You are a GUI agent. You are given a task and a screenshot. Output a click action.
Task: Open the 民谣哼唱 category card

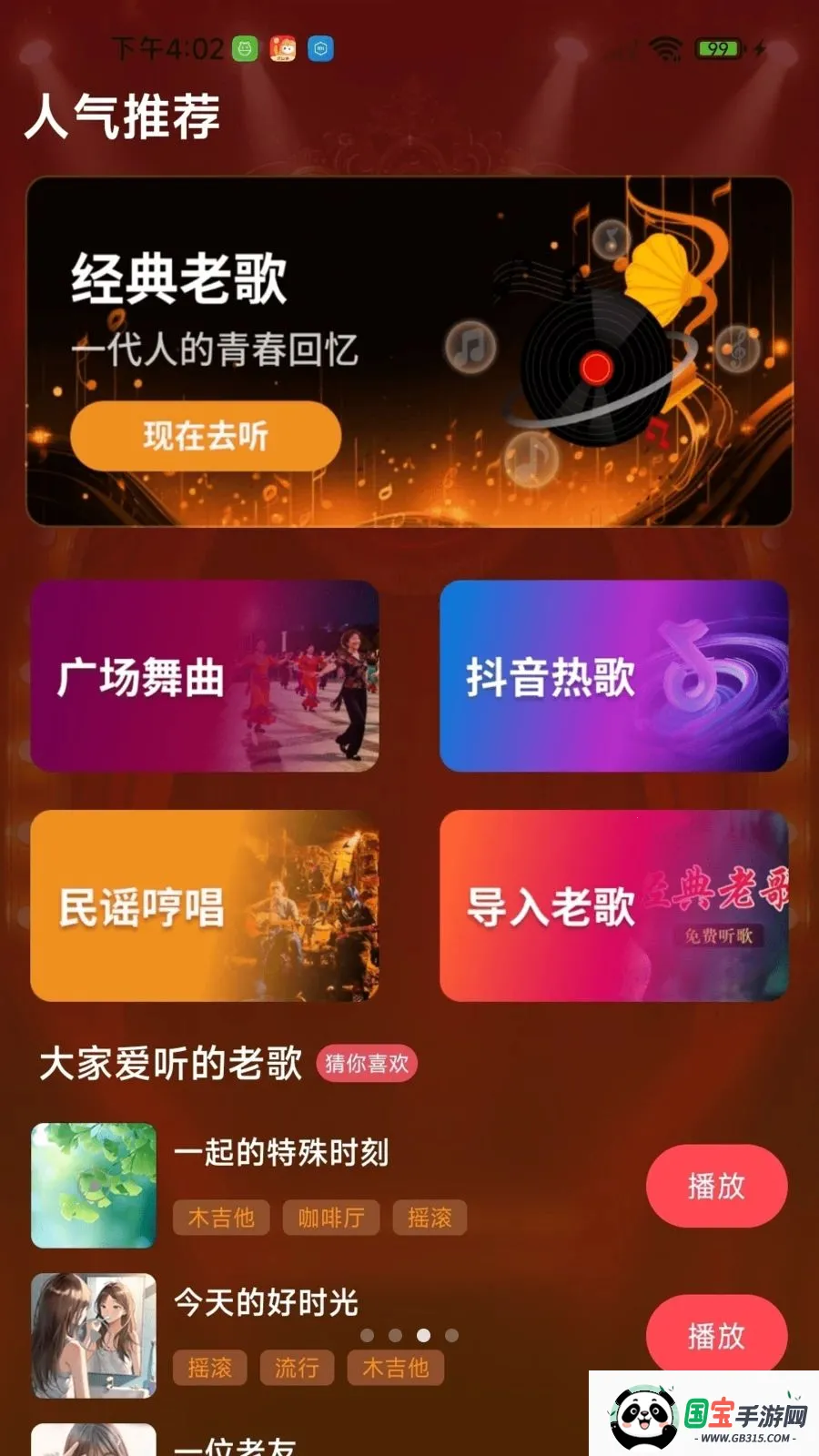coord(205,906)
